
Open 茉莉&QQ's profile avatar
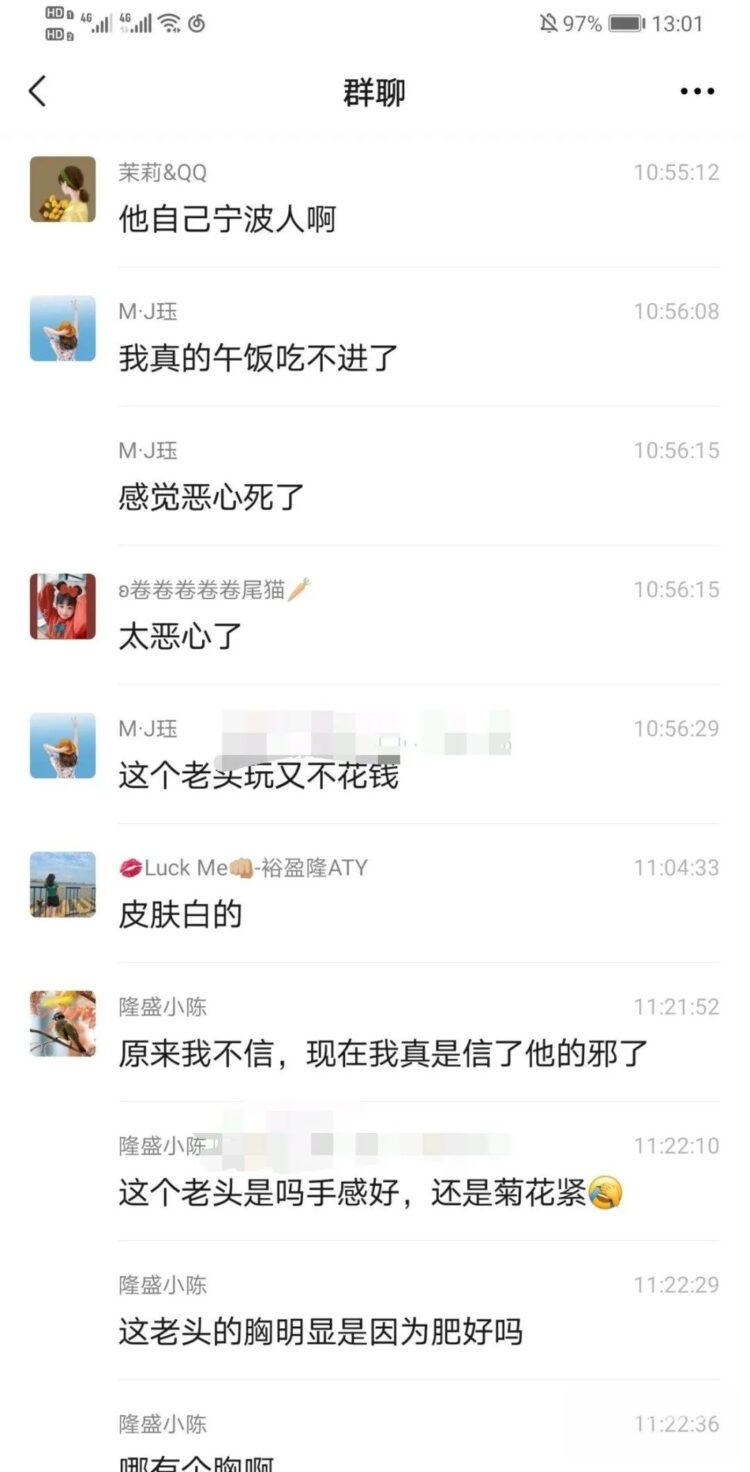click(63, 189)
